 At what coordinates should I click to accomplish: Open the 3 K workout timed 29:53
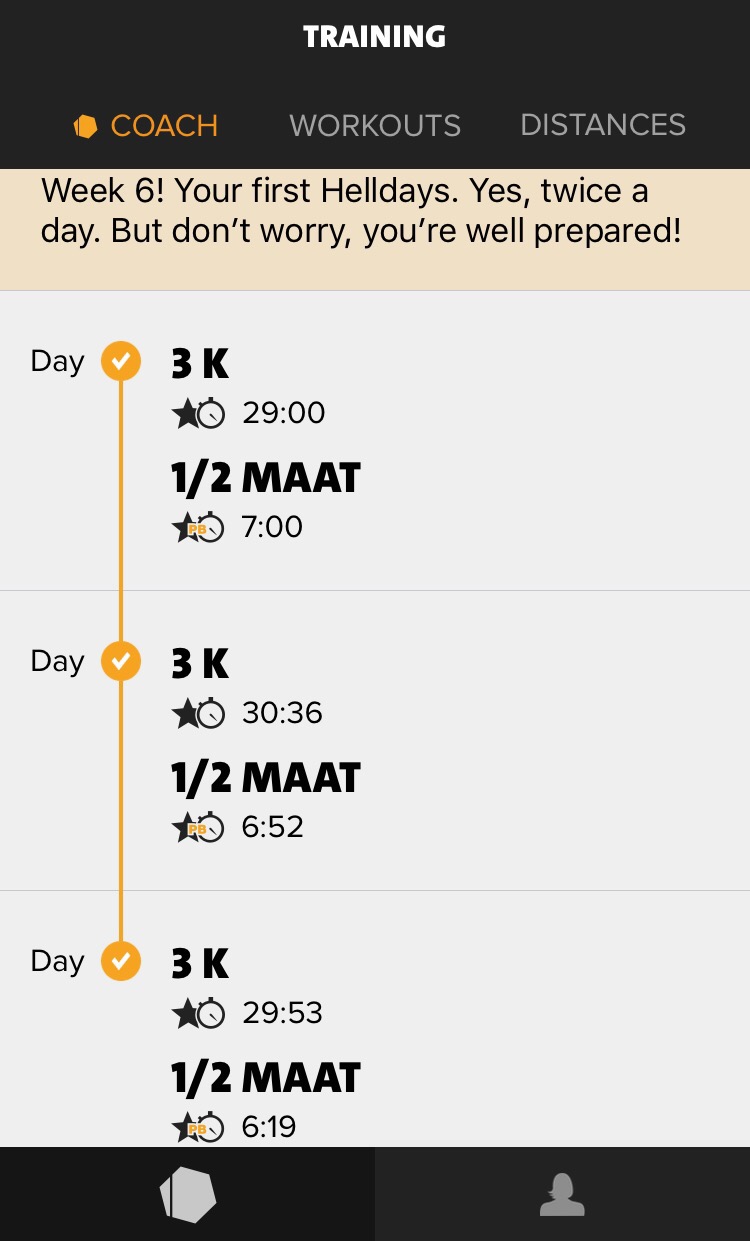click(x=250, y=986)
